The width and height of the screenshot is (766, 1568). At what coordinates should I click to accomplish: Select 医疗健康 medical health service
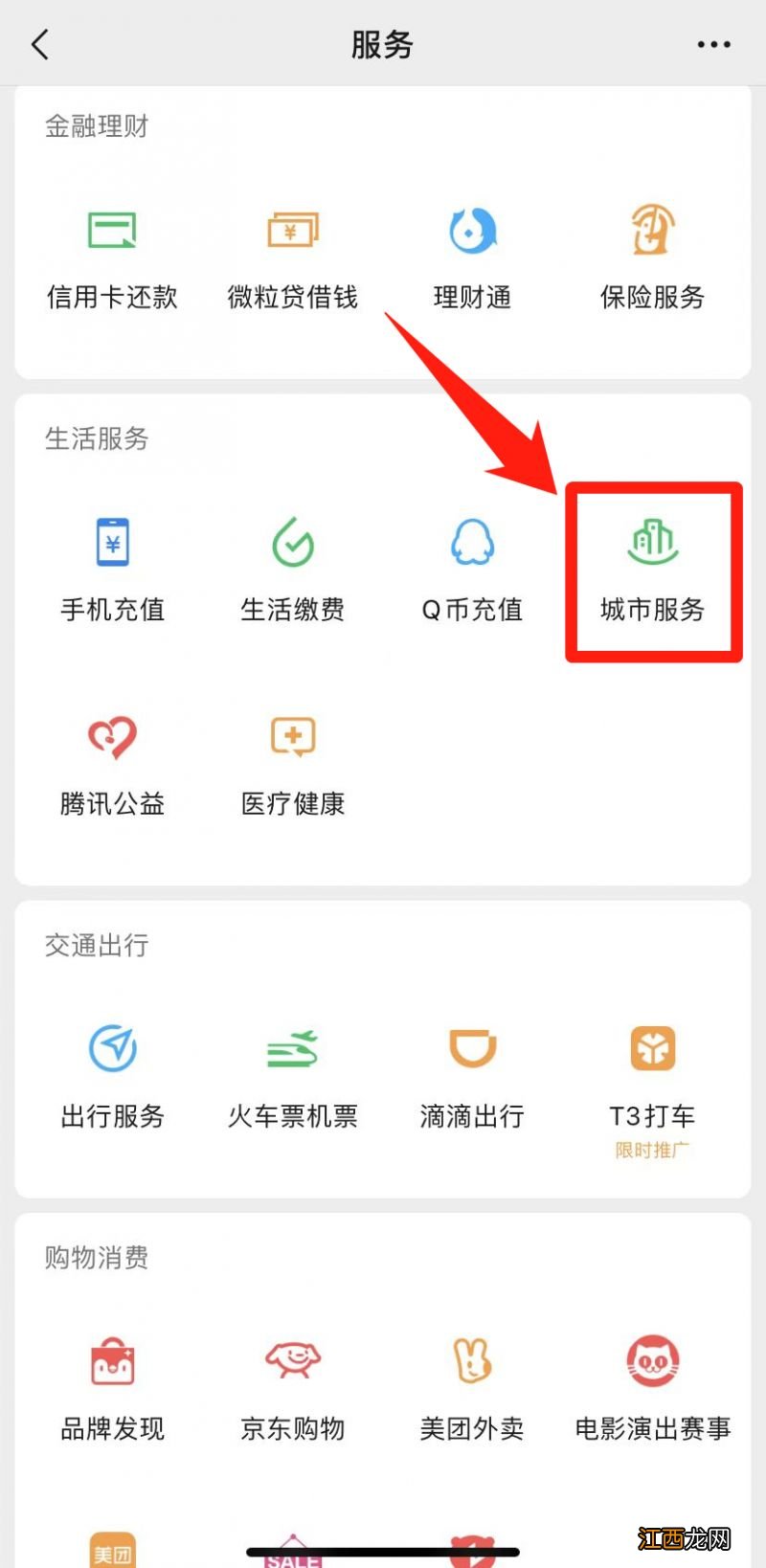[292, 763]
